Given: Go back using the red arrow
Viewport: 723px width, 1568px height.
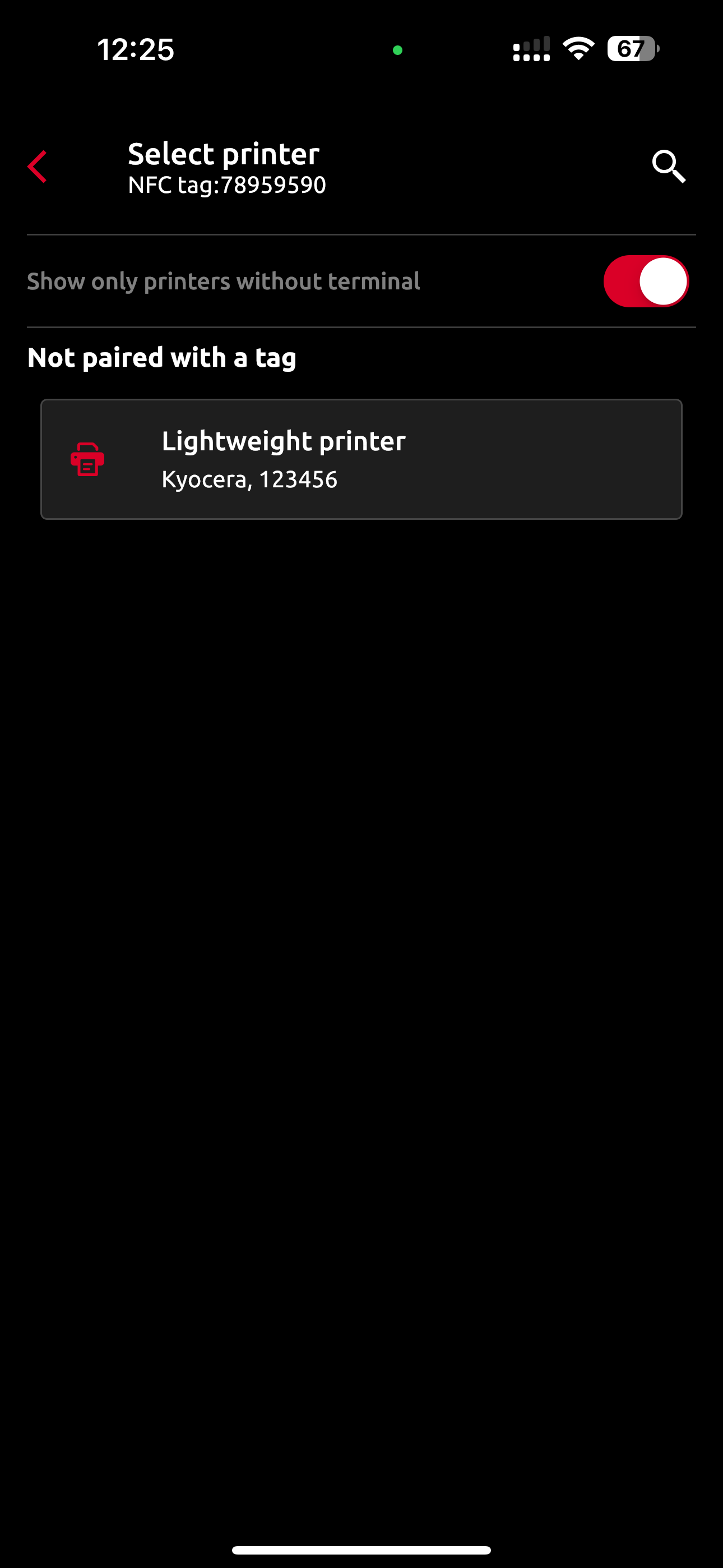Looking at the screenshot, I should click(x=37, y=167).
